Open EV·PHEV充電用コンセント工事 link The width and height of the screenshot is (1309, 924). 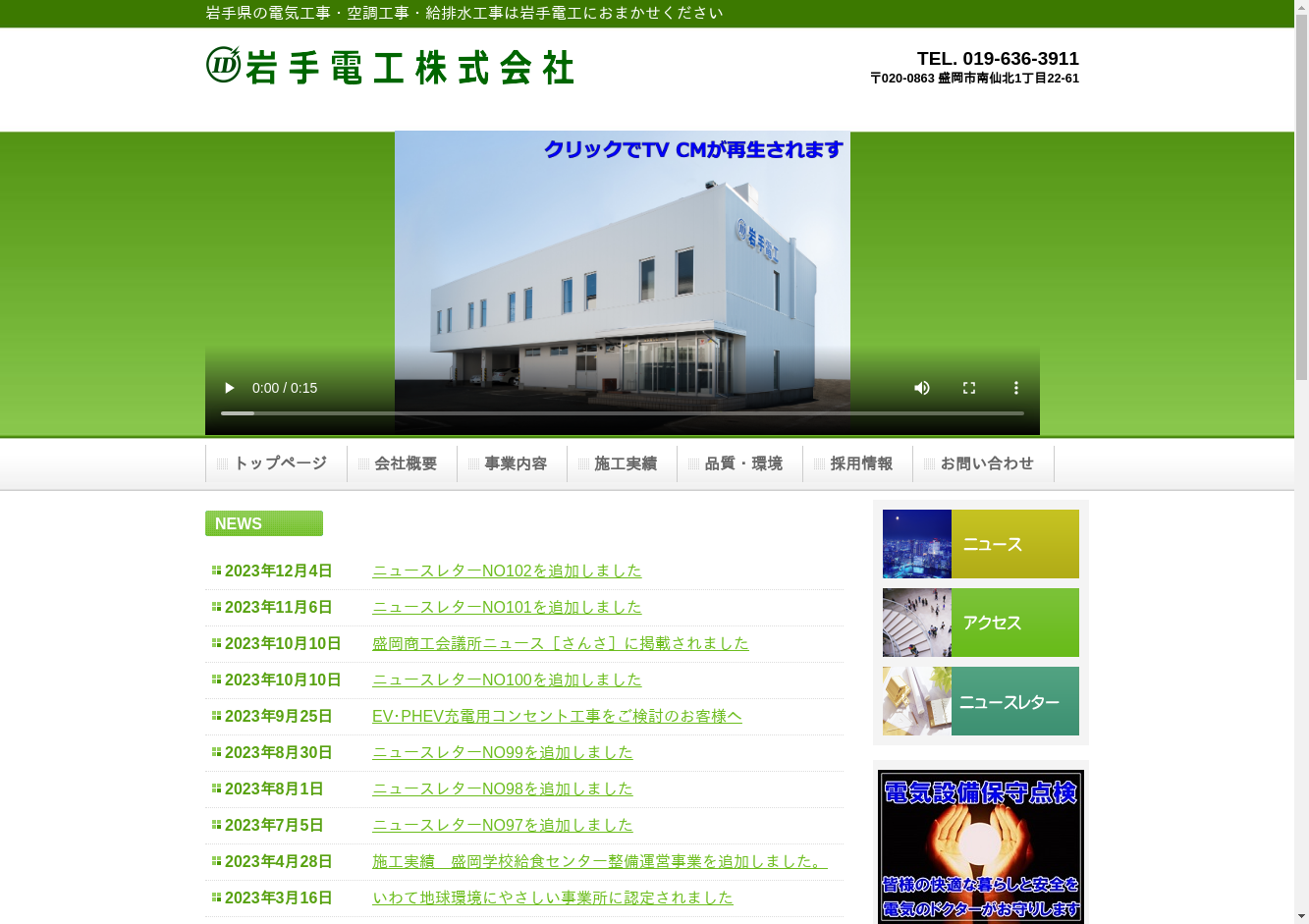(557, 716)
